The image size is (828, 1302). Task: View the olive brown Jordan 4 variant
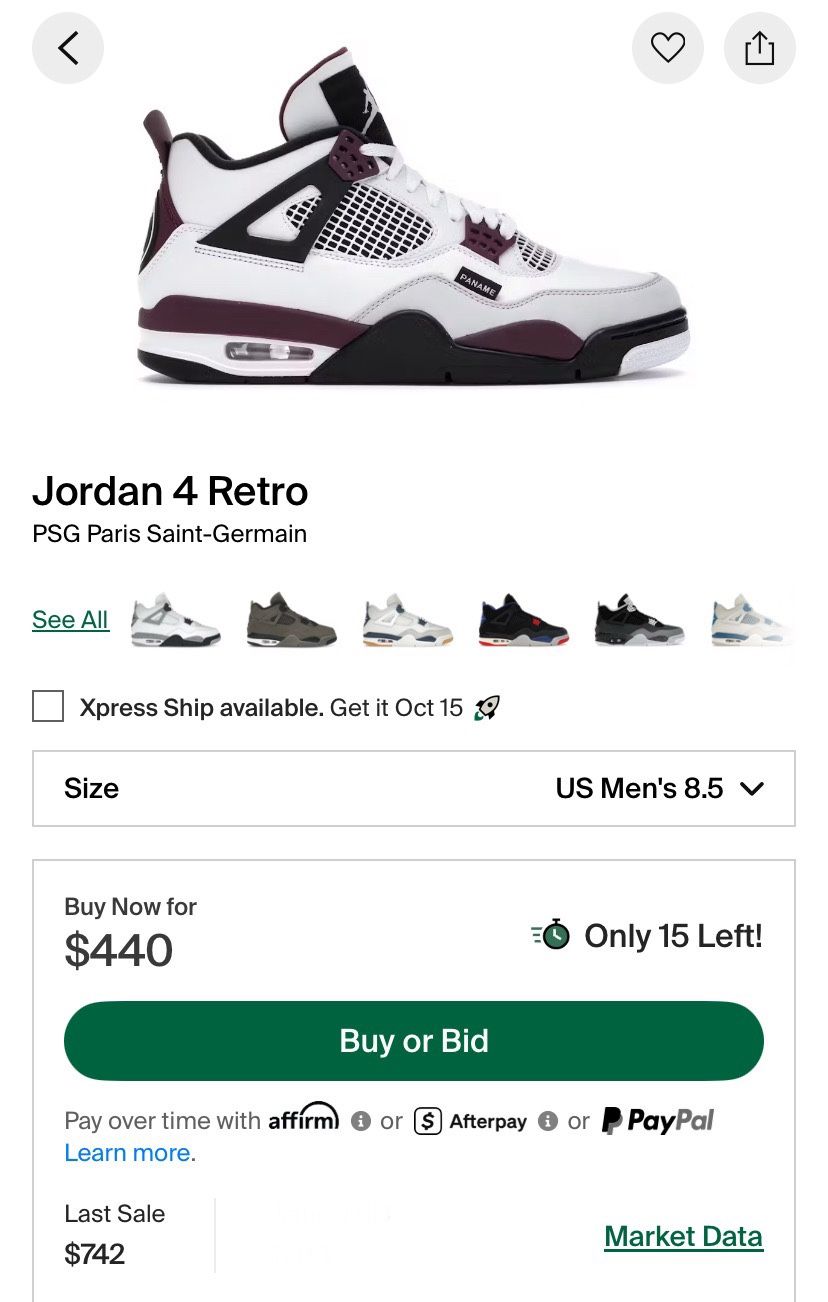click(291, 620)
